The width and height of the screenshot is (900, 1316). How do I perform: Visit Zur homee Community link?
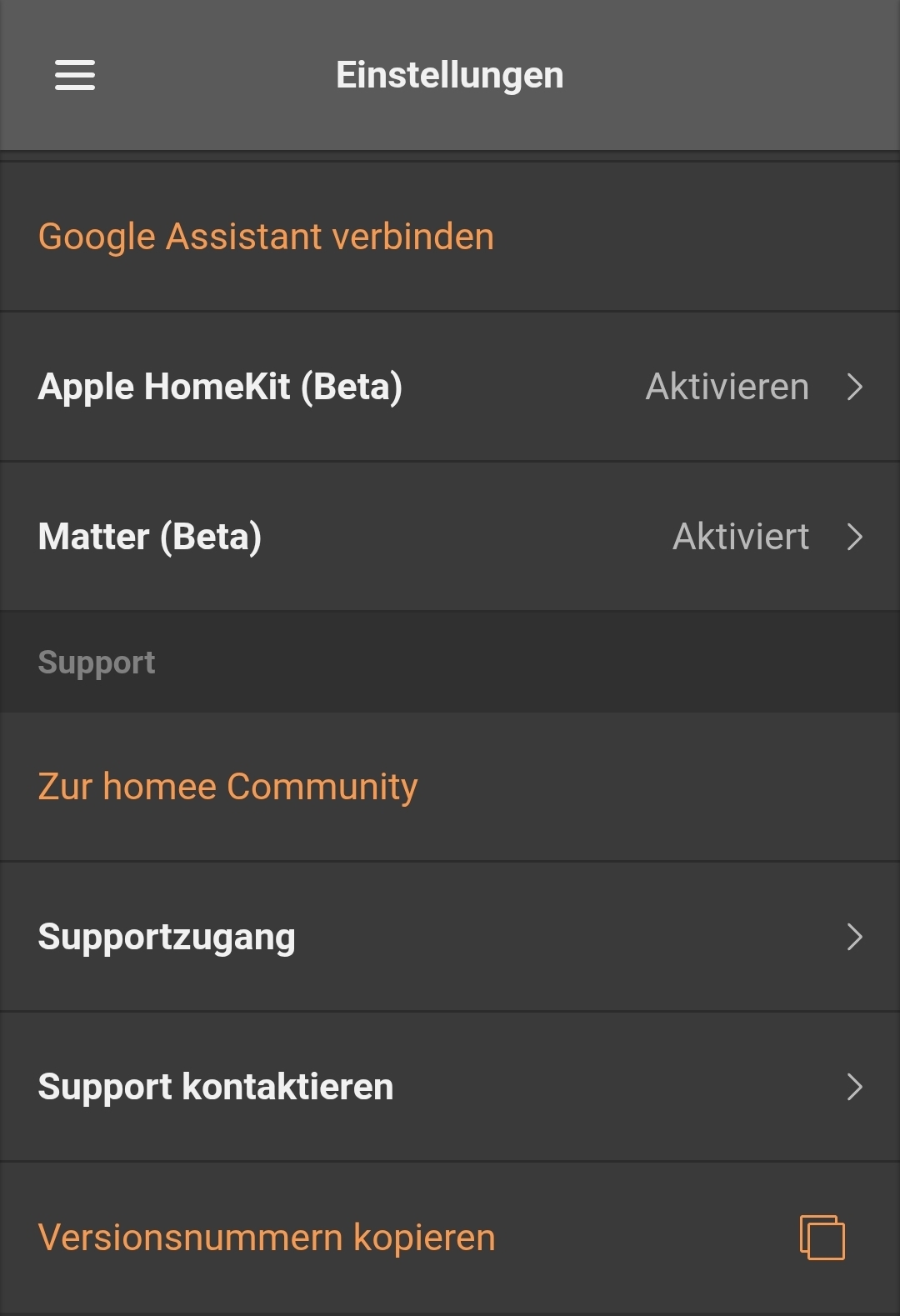[x=227, y=787]
